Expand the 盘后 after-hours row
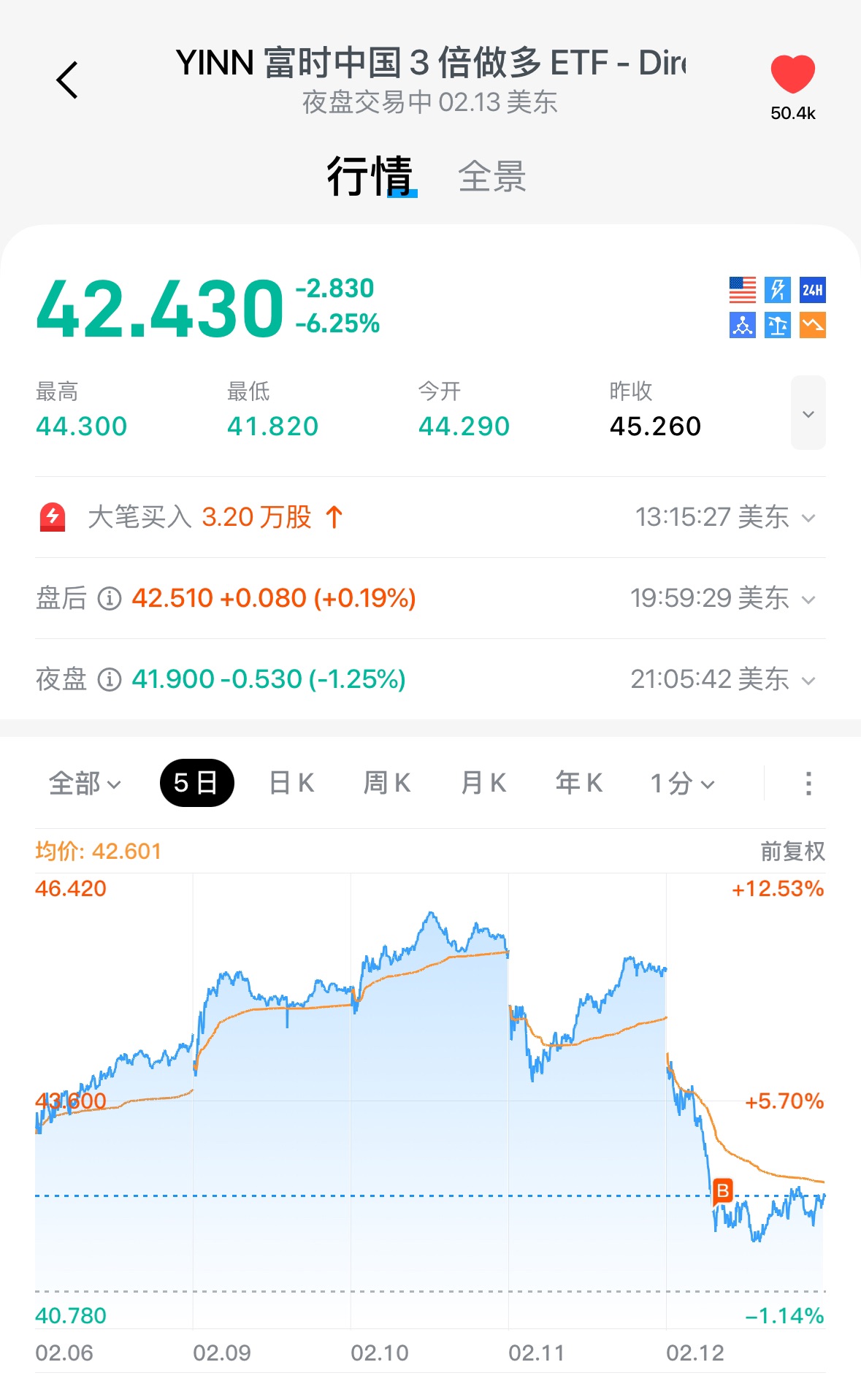Image resolution: width=861 pixels, height=1400 pixels. click(x=808, y=599)
